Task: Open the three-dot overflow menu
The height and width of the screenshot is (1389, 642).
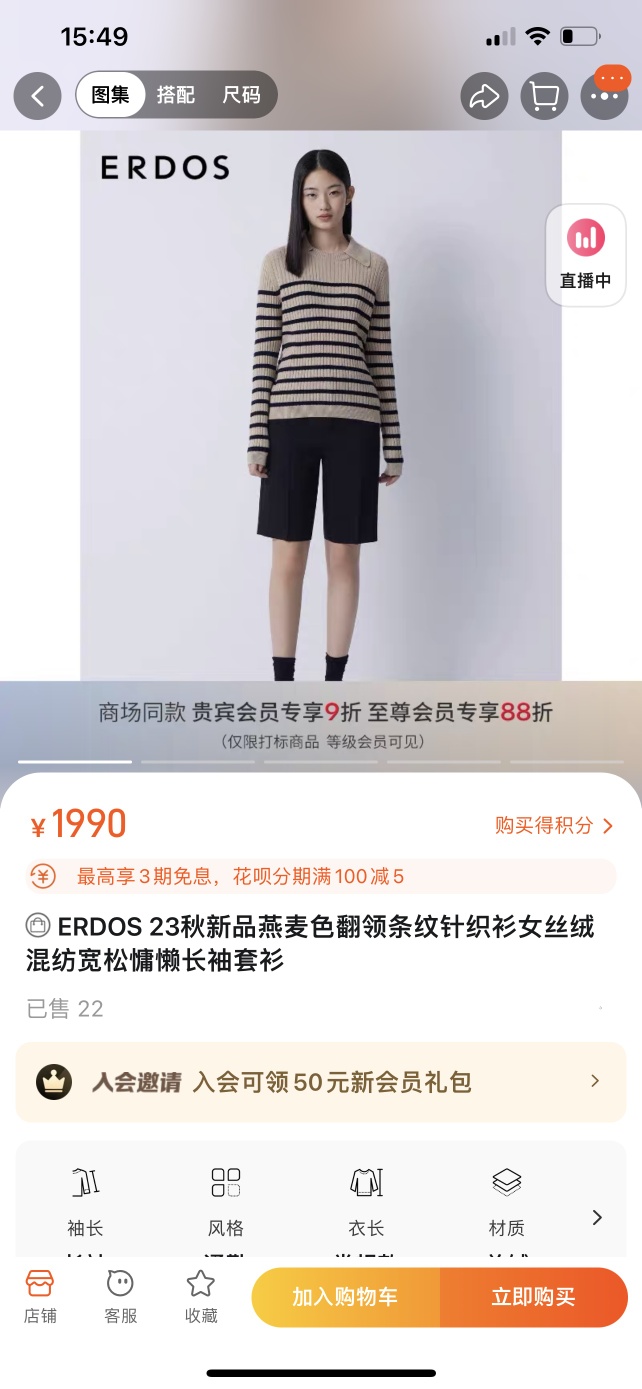Action: pyautogui.click(x=604, y=96)
